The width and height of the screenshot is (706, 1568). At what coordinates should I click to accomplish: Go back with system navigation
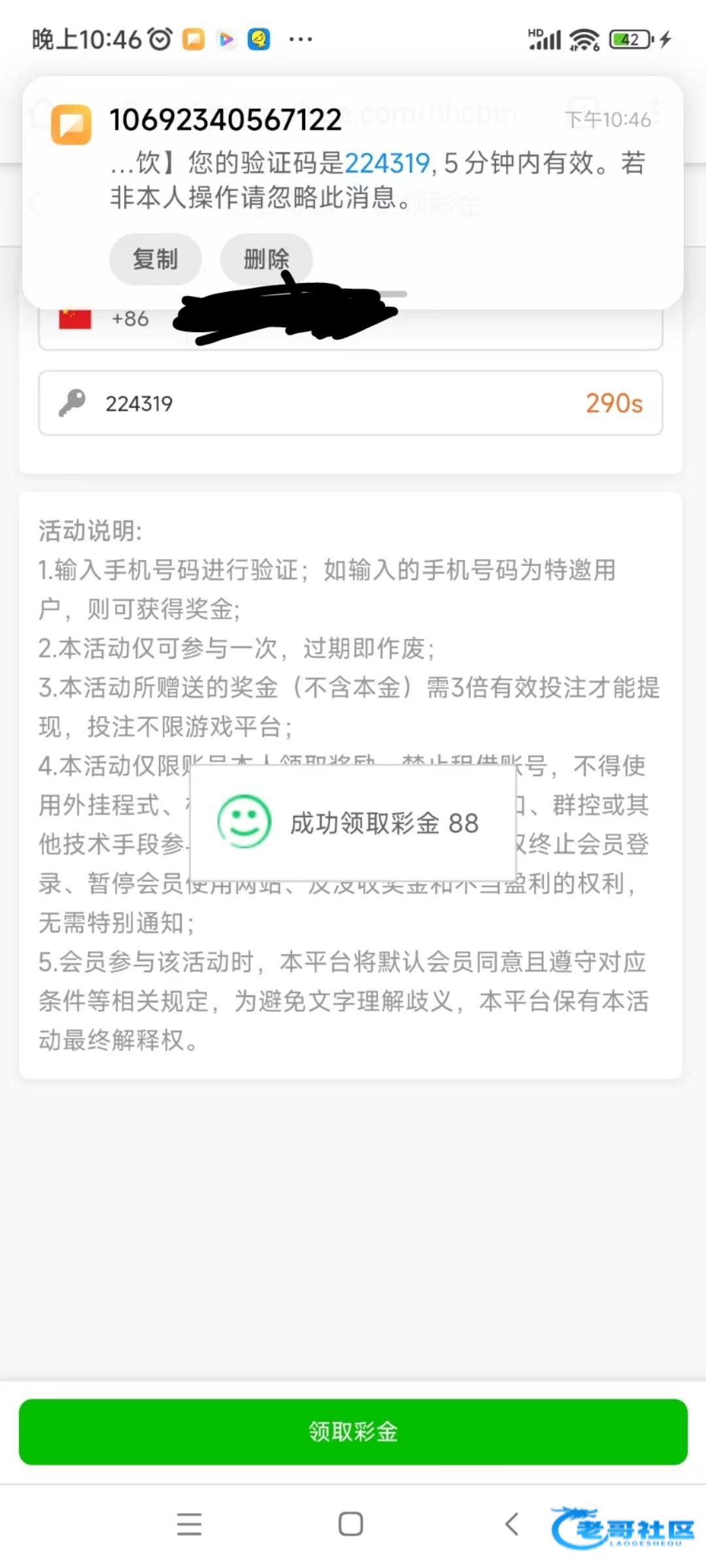pyautogui.click(x=512, y=1524)
